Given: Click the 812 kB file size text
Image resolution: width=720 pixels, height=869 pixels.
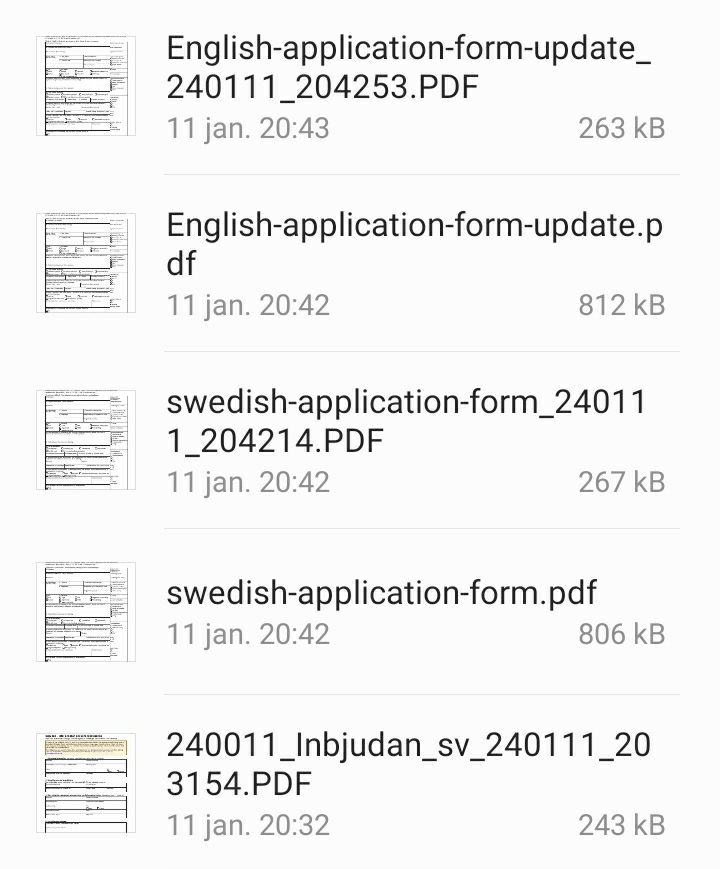Looking at the screenshot, I should tap(622, 305).
